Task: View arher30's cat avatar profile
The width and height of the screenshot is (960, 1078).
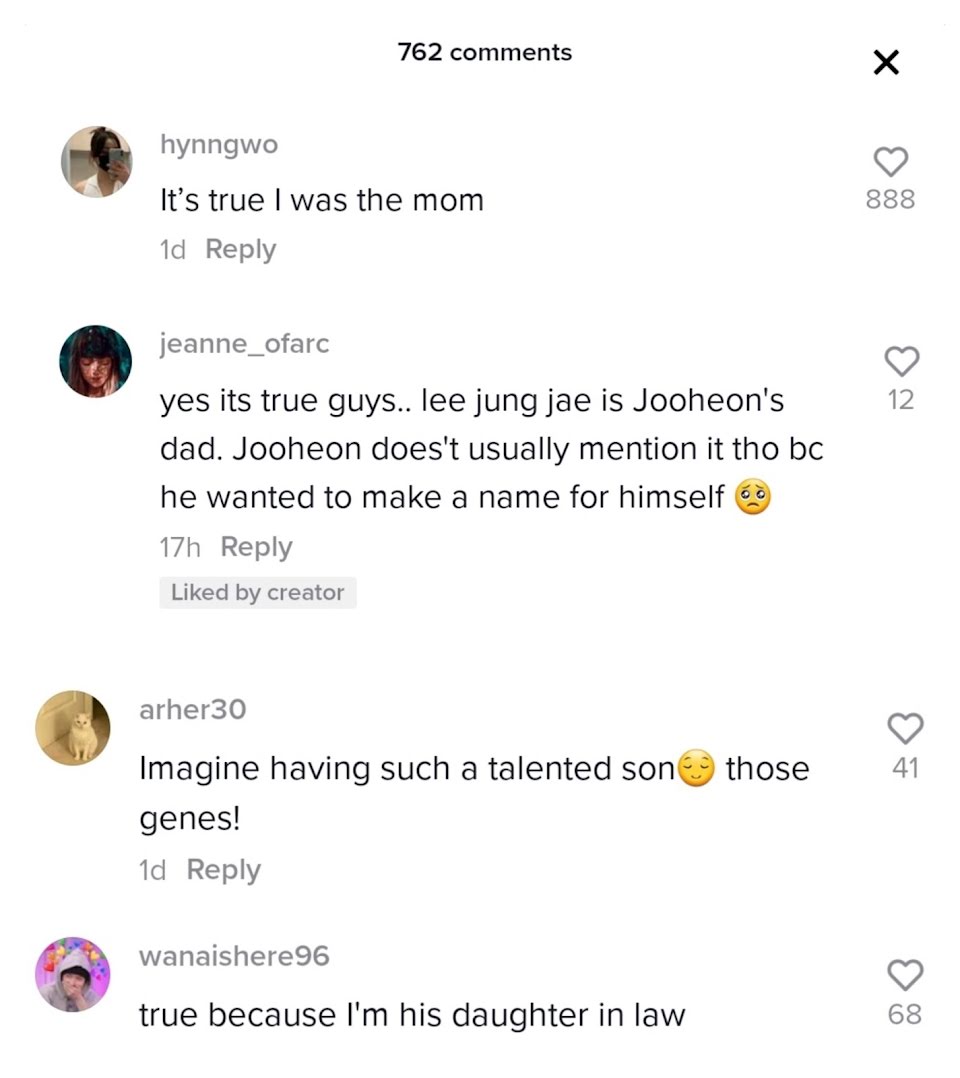Action: (x=73, y=727)
